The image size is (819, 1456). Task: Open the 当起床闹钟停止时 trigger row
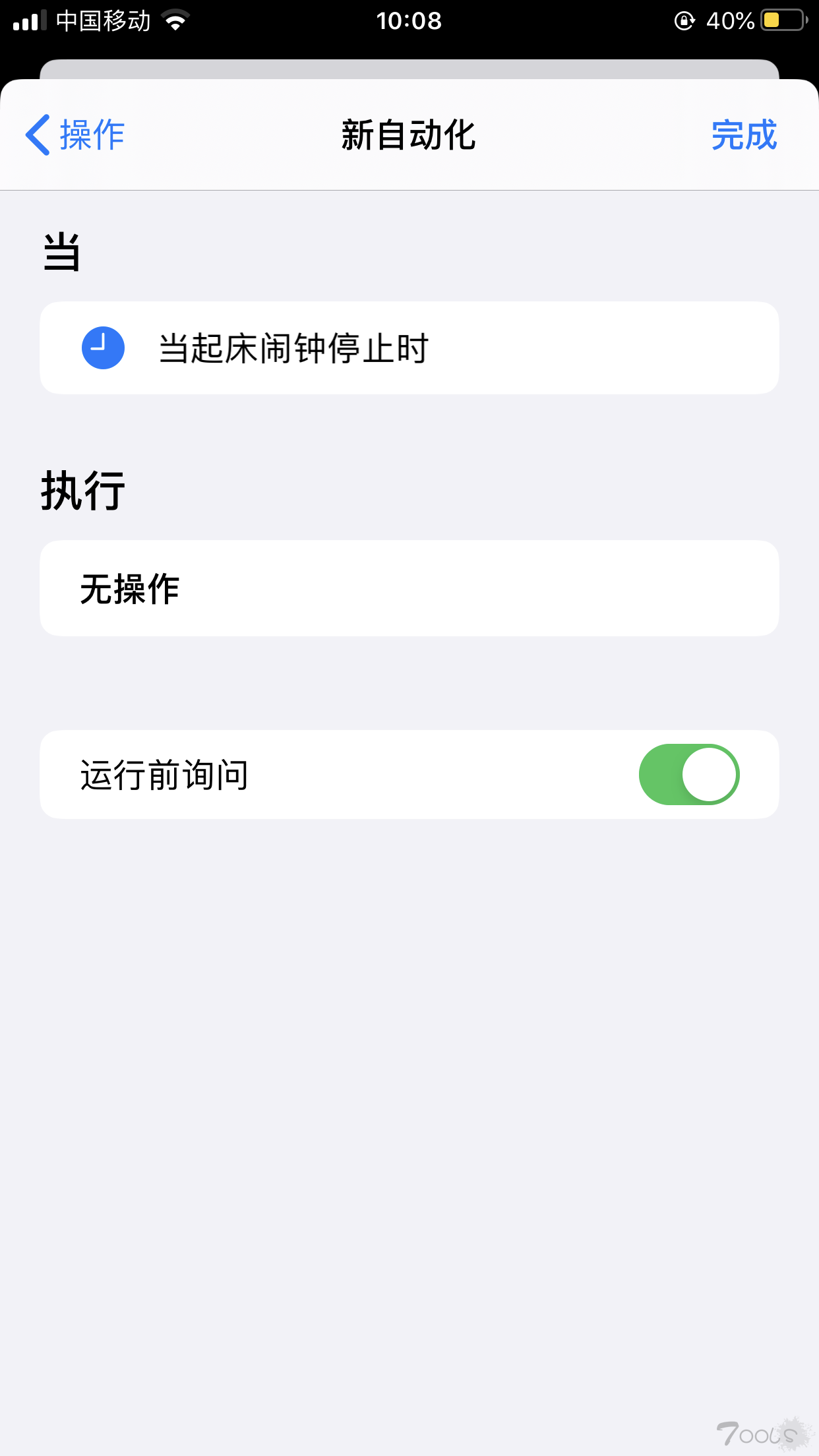point(409,348)
